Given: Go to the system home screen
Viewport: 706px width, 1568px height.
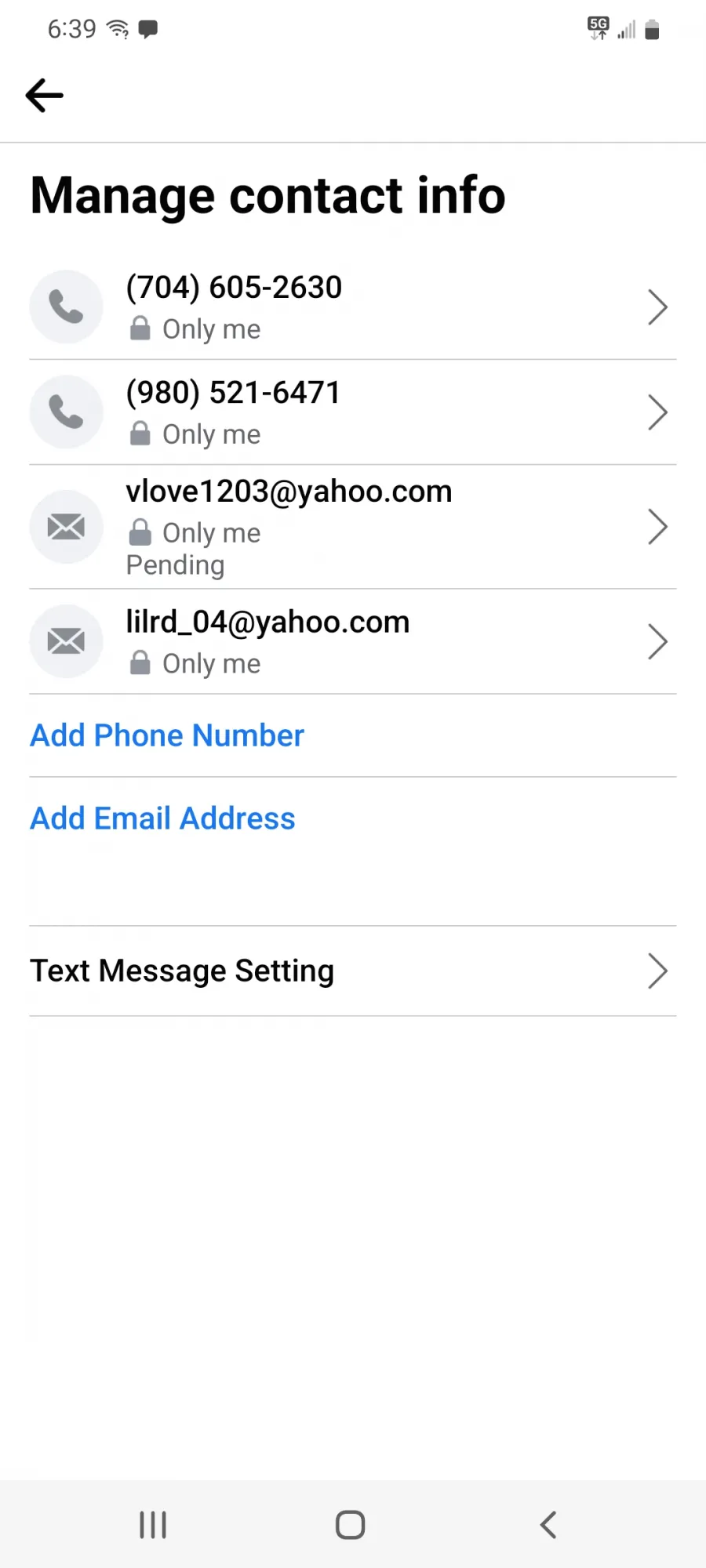Looking at the screenshot, I should click(351, 1525).
